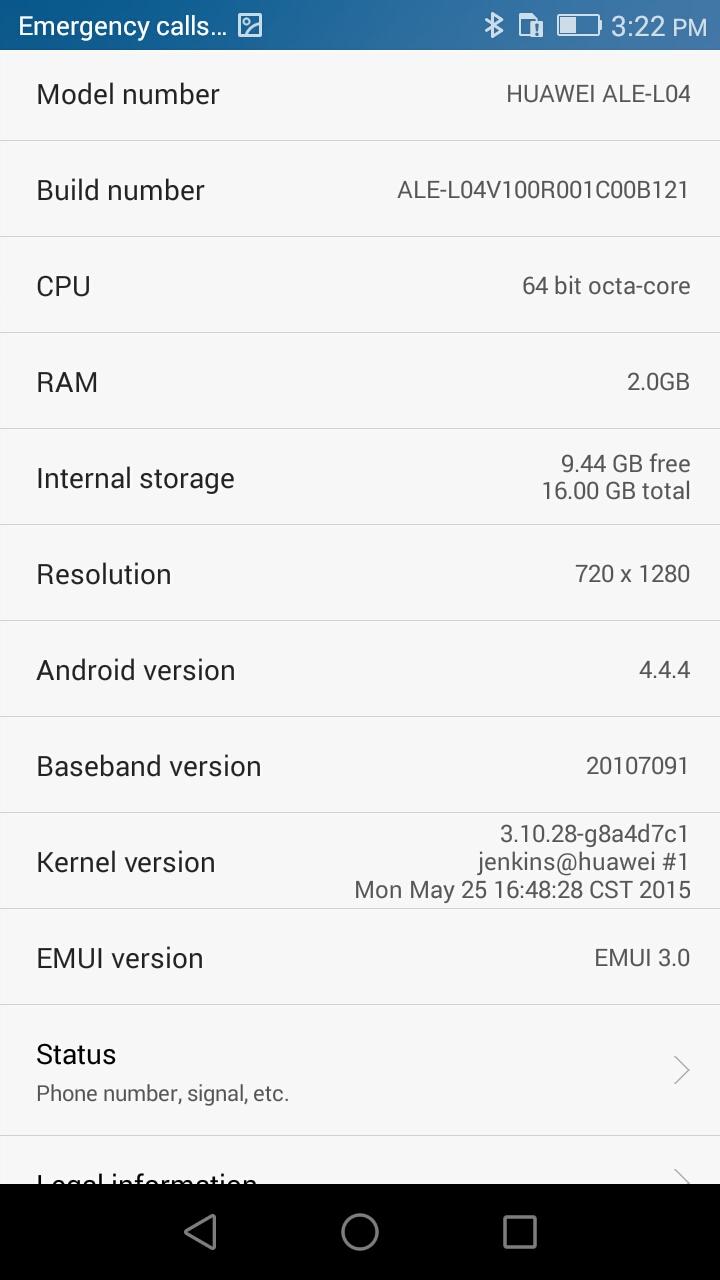
Task: Tap the Build number row
Action: [x=360, y=189]
